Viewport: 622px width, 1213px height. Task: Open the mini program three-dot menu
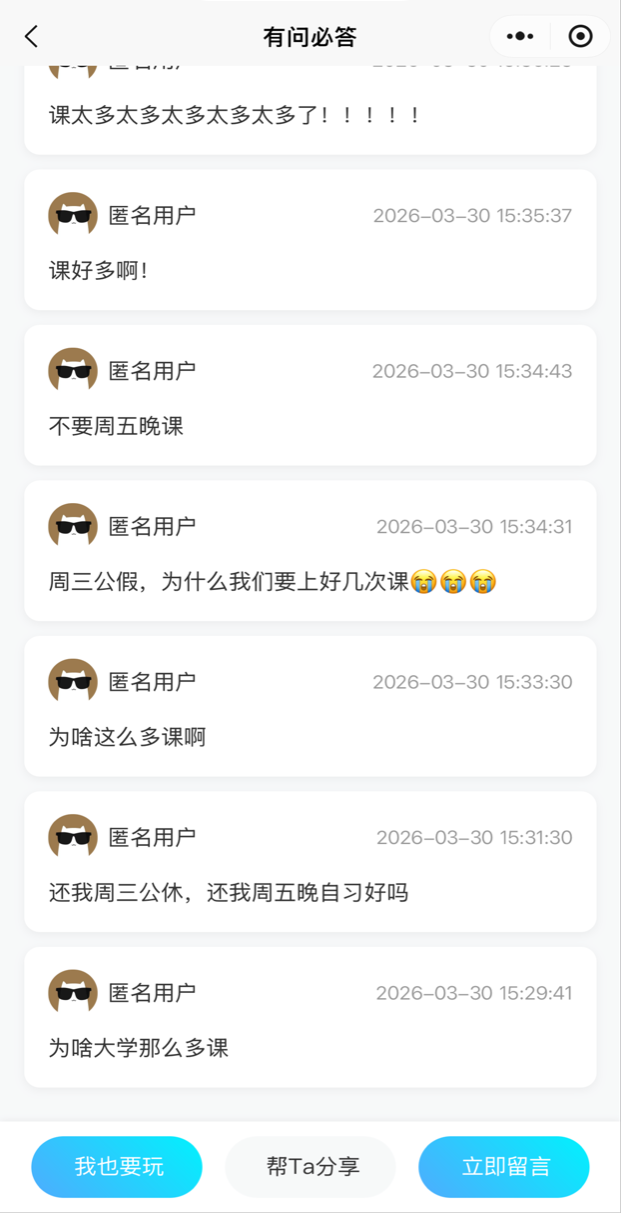click(520, 37)
